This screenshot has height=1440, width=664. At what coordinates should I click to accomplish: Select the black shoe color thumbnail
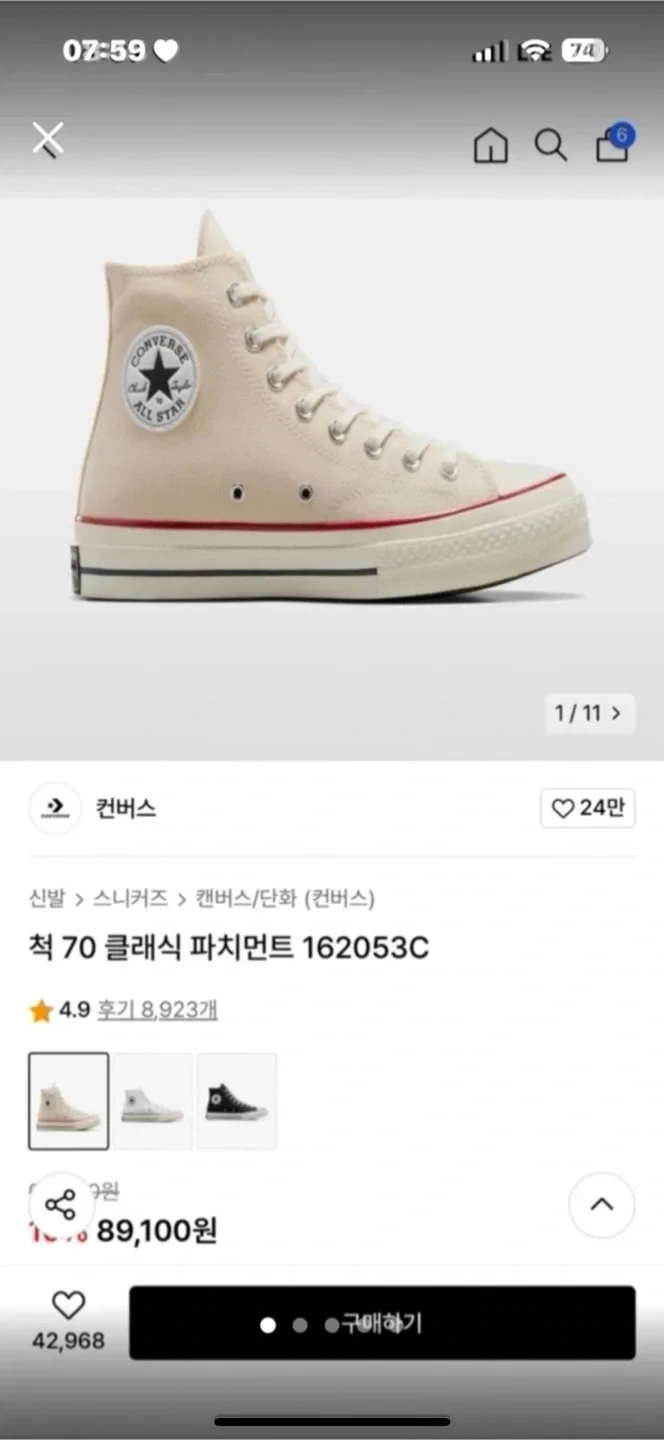point(236,1100)
